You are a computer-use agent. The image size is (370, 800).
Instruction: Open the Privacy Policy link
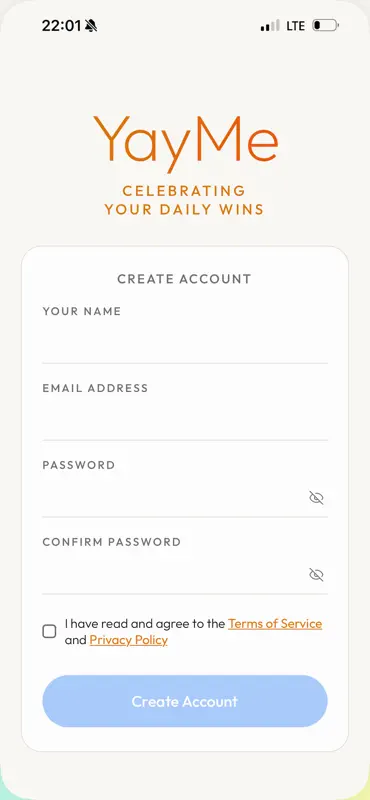129,640
